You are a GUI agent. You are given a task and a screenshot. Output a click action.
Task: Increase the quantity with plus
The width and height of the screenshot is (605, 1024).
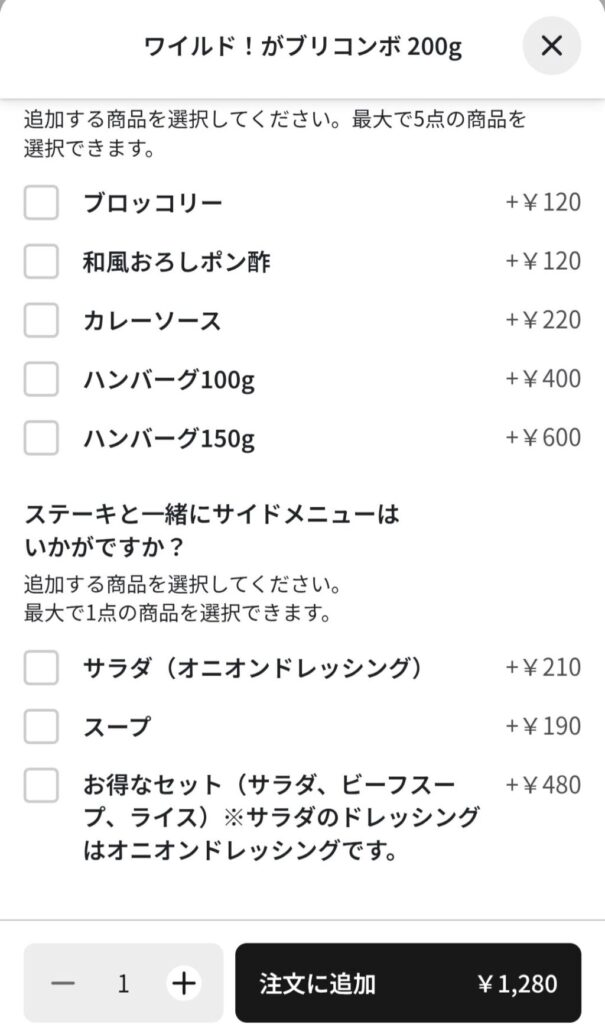point(184,983)
